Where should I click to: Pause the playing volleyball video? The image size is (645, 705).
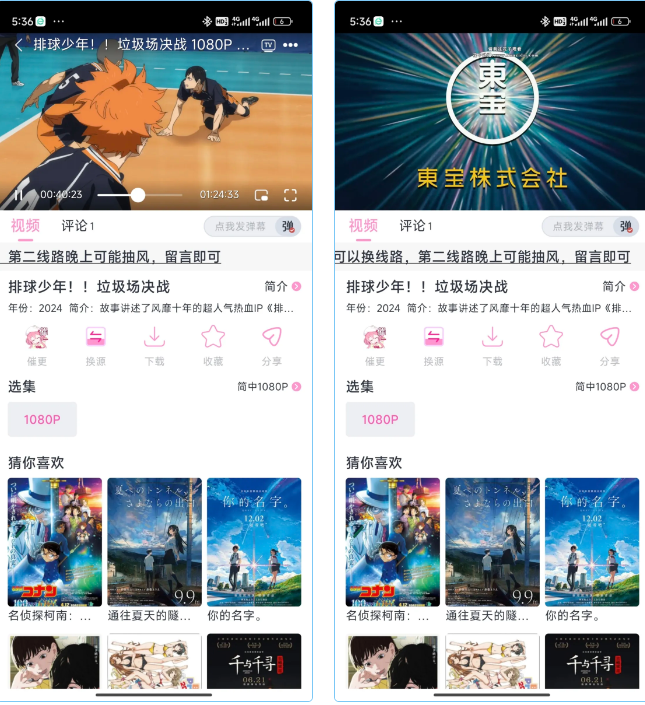(x=19, y=195)
